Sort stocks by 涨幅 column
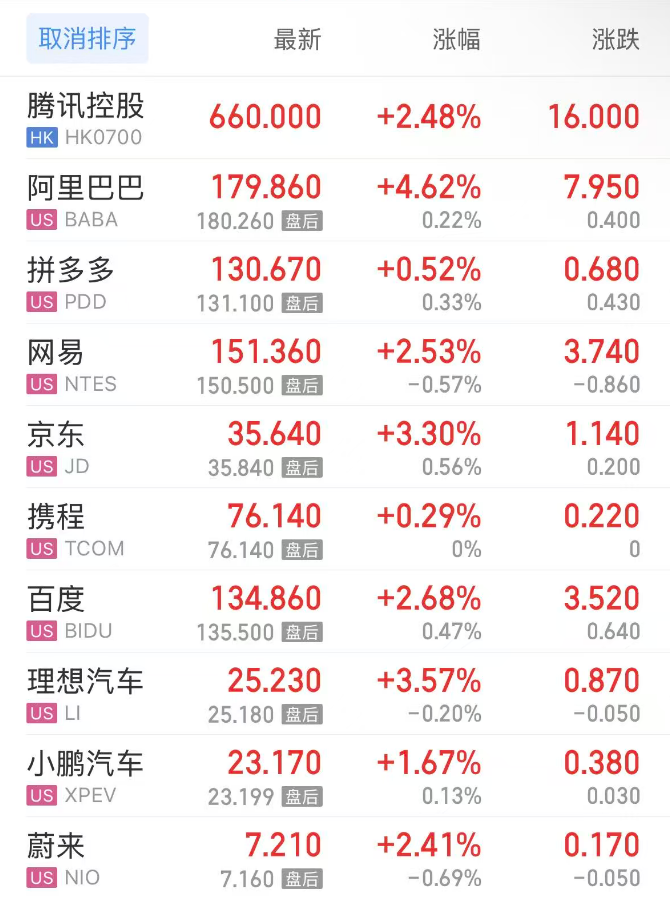Viewport: 670px width, 906px height. [456, 40]
